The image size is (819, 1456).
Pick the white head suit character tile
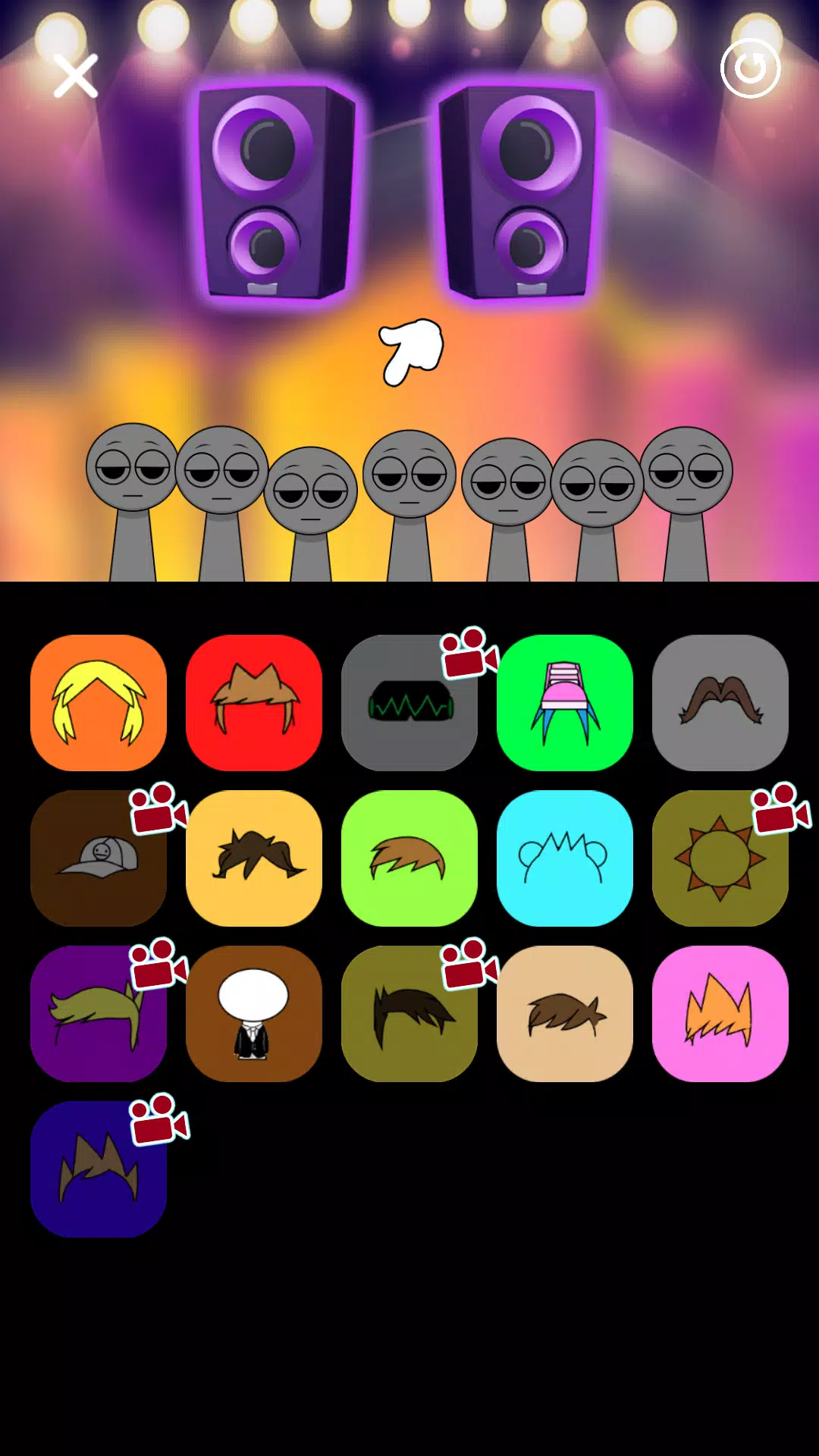[x=254, y=1014]
